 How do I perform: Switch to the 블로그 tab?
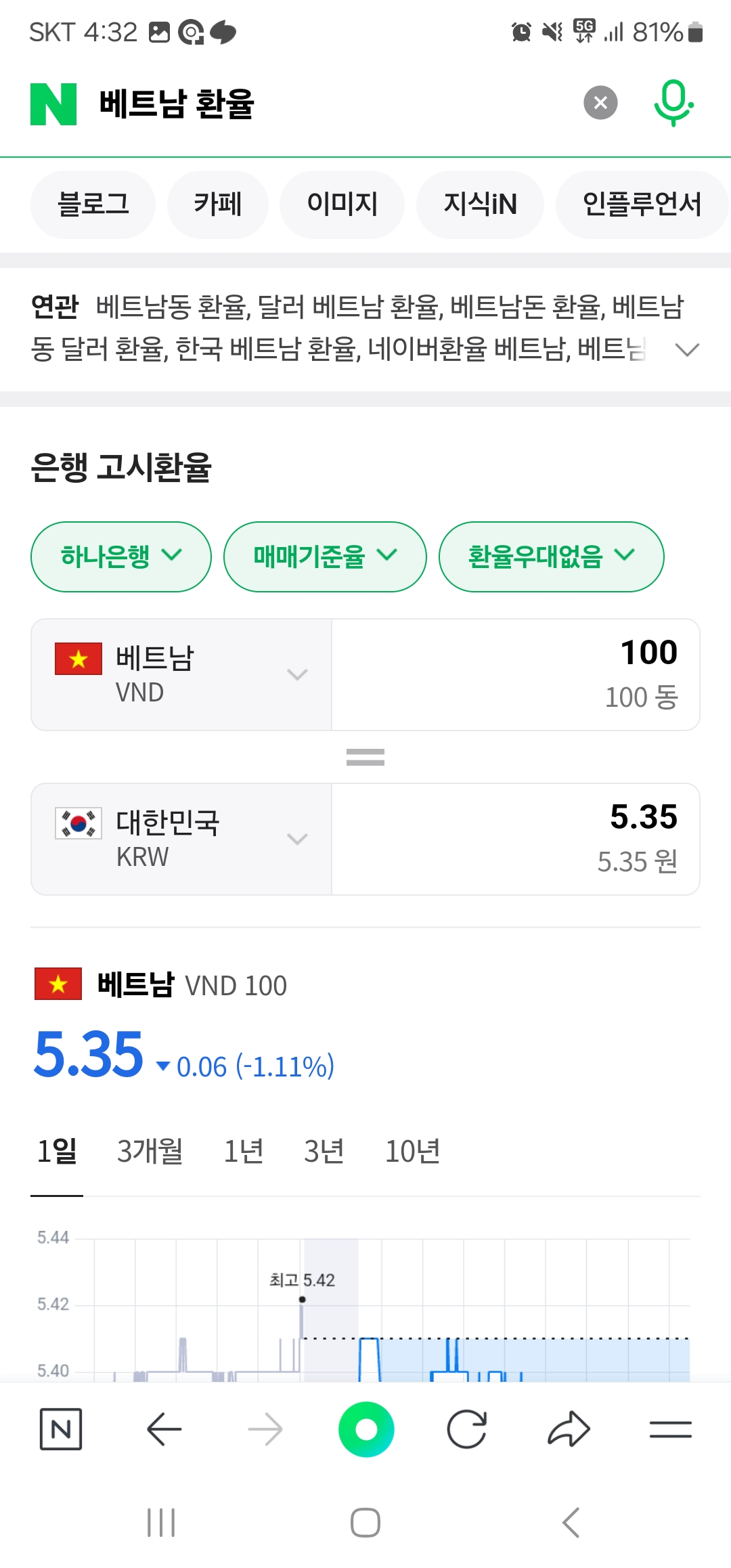93,204
